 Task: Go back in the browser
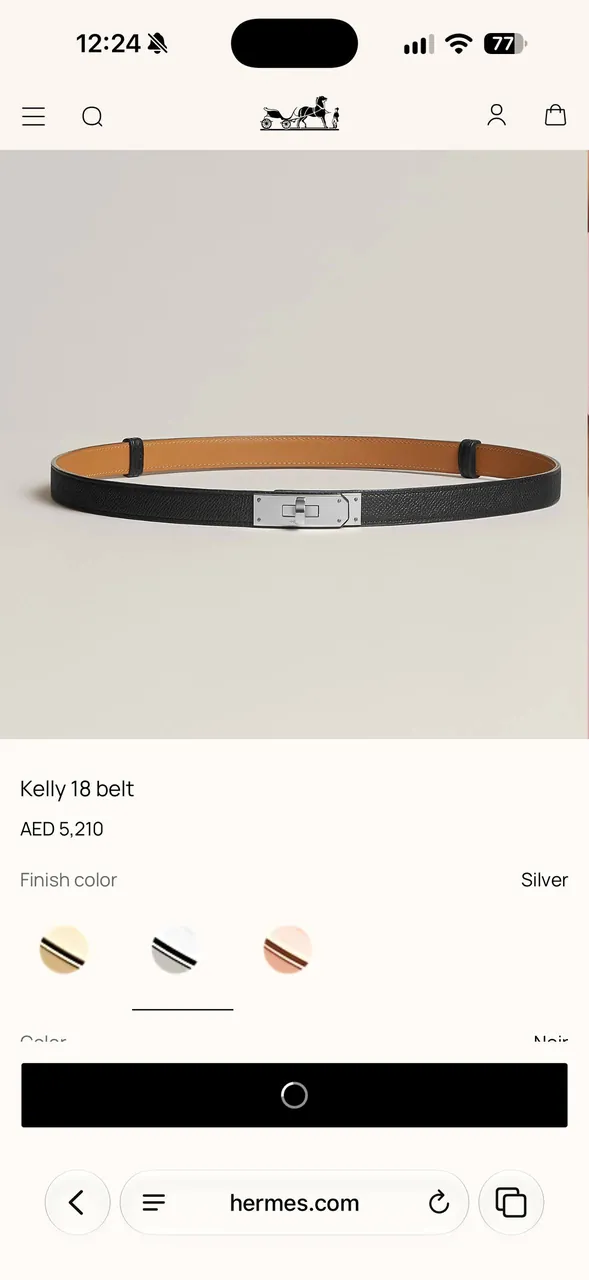(77, 1203)
